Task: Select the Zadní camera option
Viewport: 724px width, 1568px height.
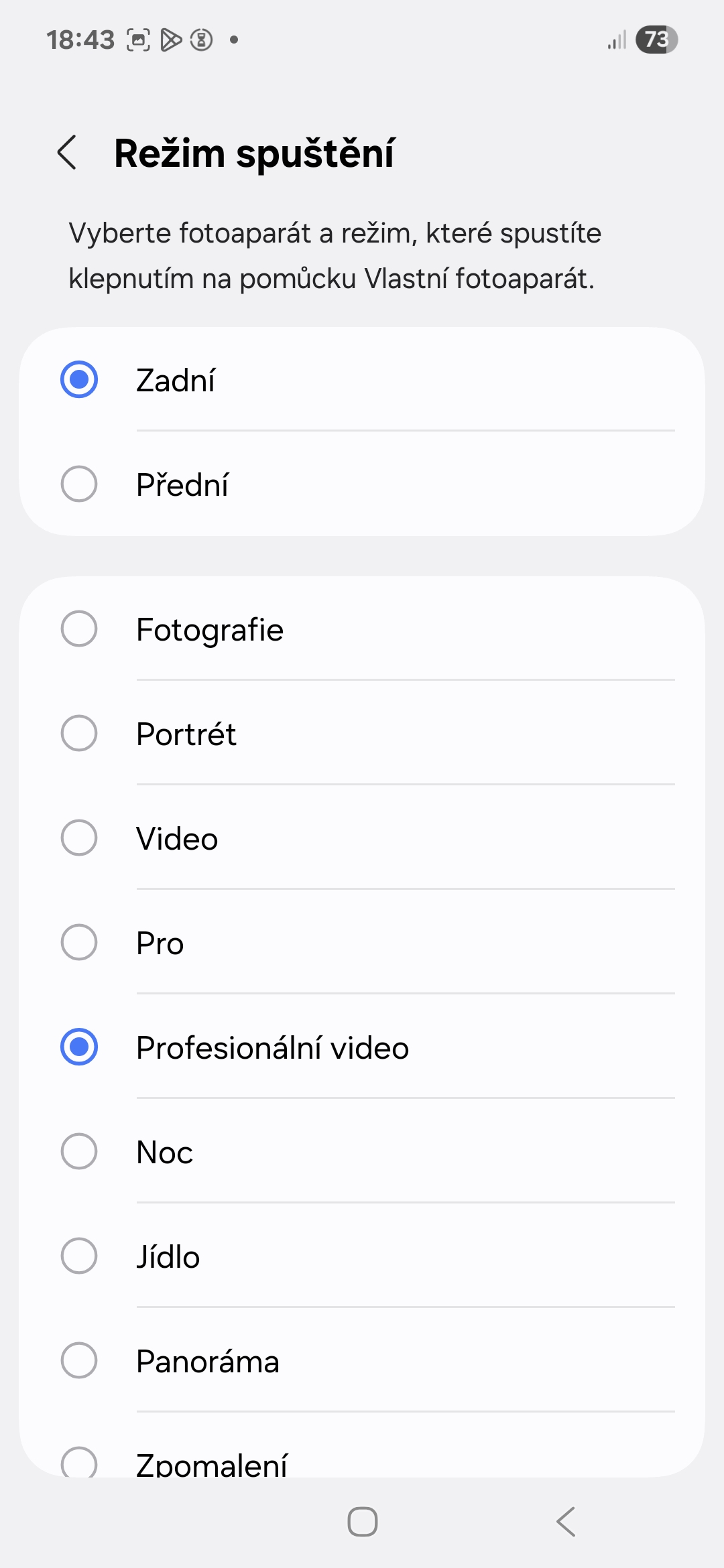Action: pyautogui.click(x=362, y=380)
